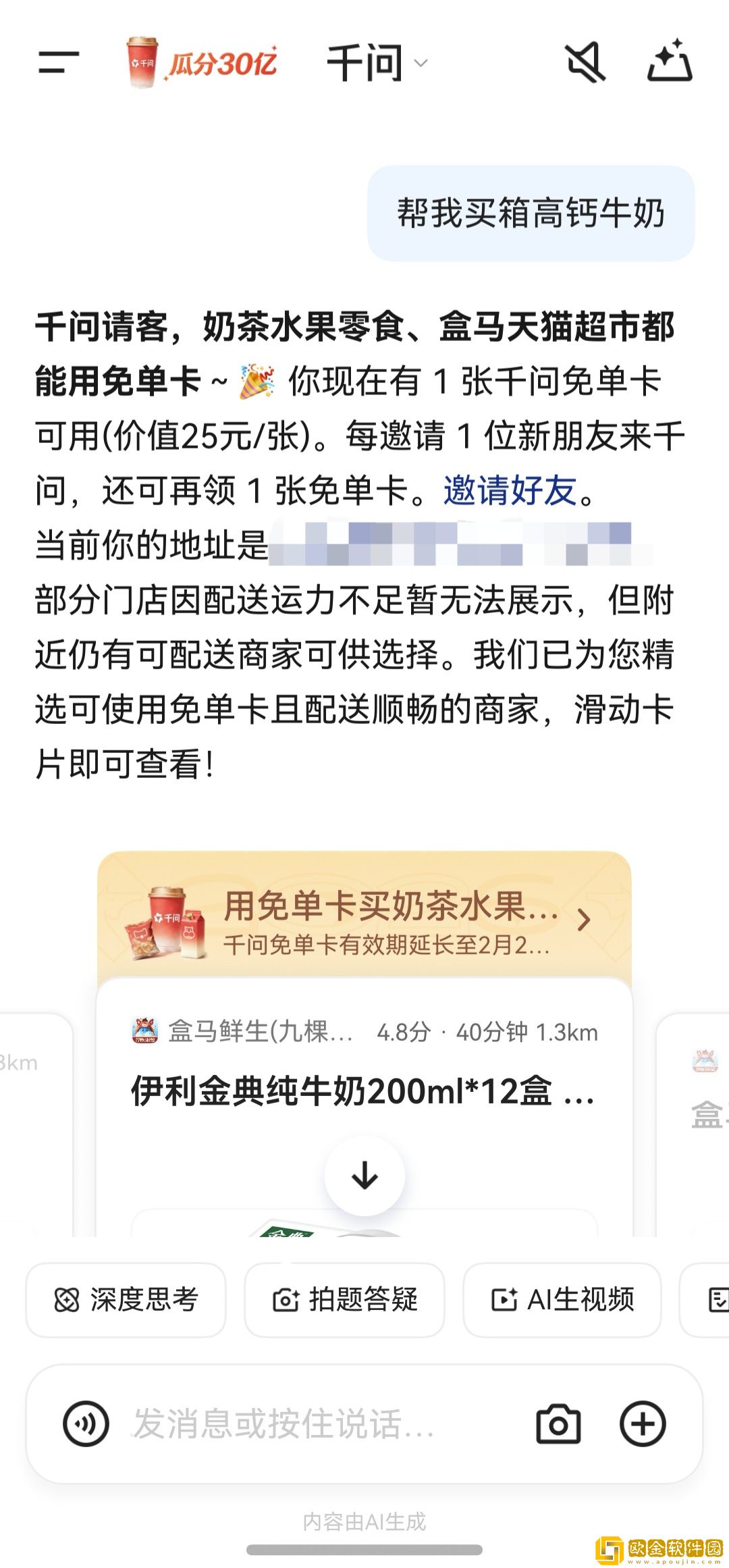Tap the down arrow to reveal more content
This screenshot has width=729, height=1568.
coord(364,1174)
